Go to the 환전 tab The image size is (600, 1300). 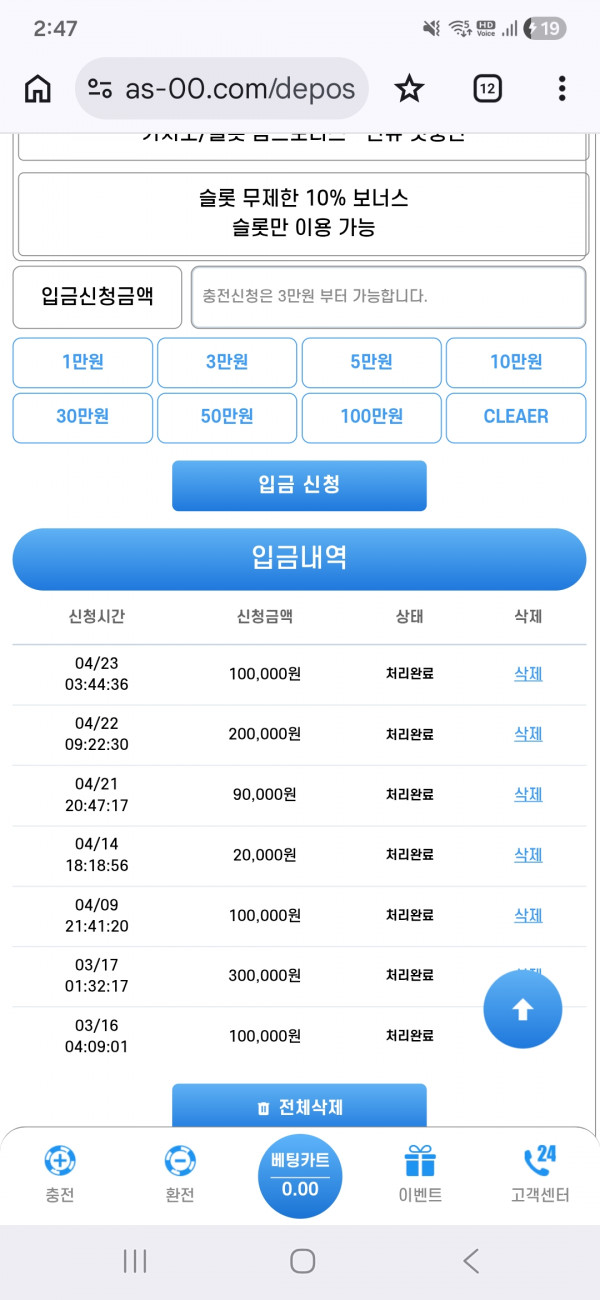(x=180, y=1174)
